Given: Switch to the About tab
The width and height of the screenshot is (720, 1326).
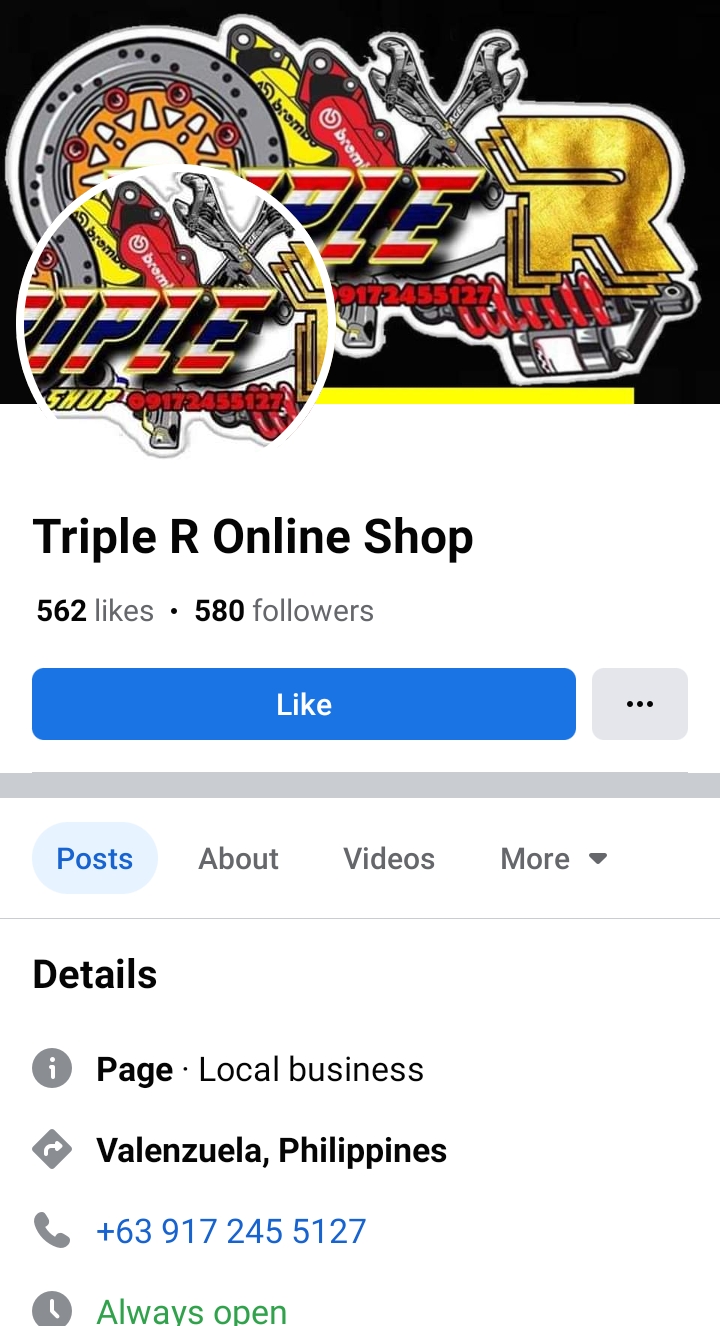Looking at the screenshot, I should coord(238,858).
